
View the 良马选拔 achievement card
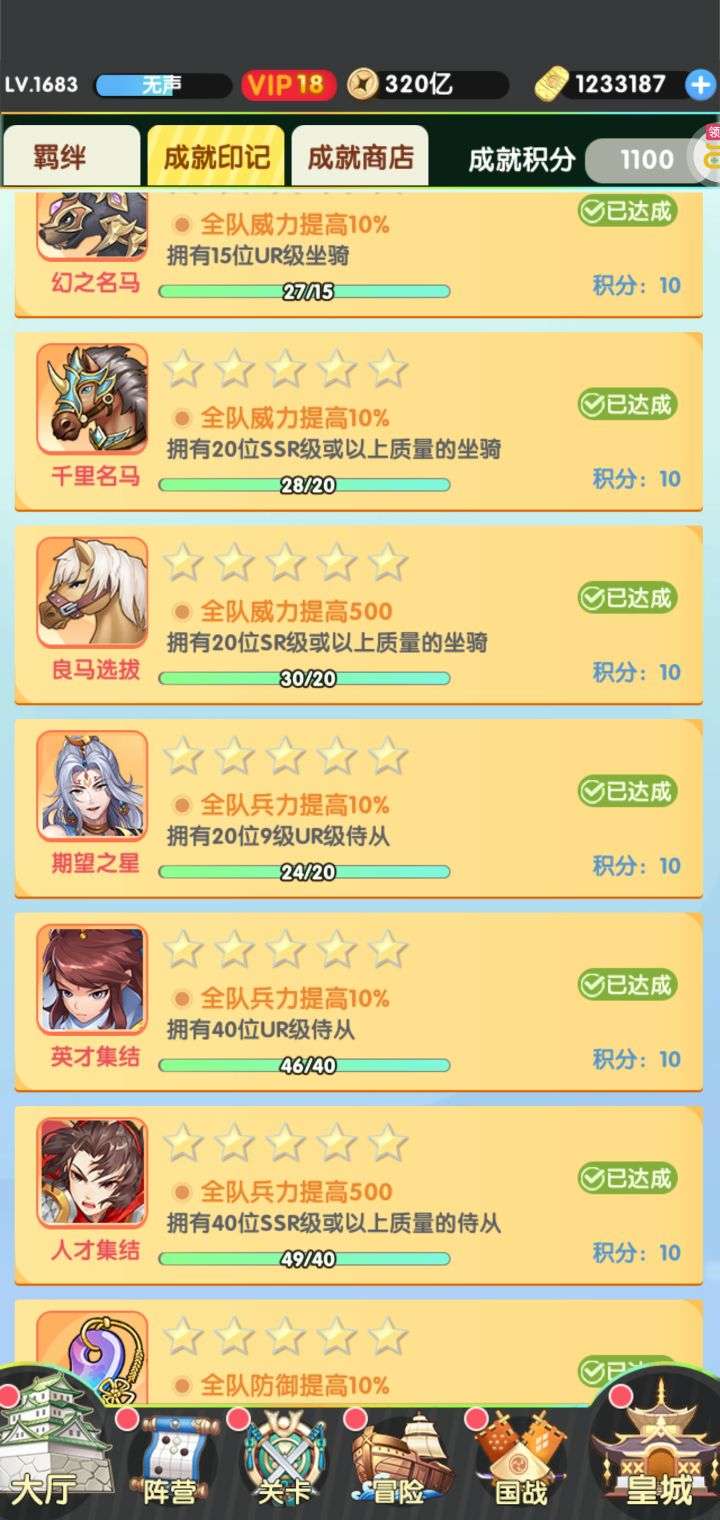[x=358, y=614]
